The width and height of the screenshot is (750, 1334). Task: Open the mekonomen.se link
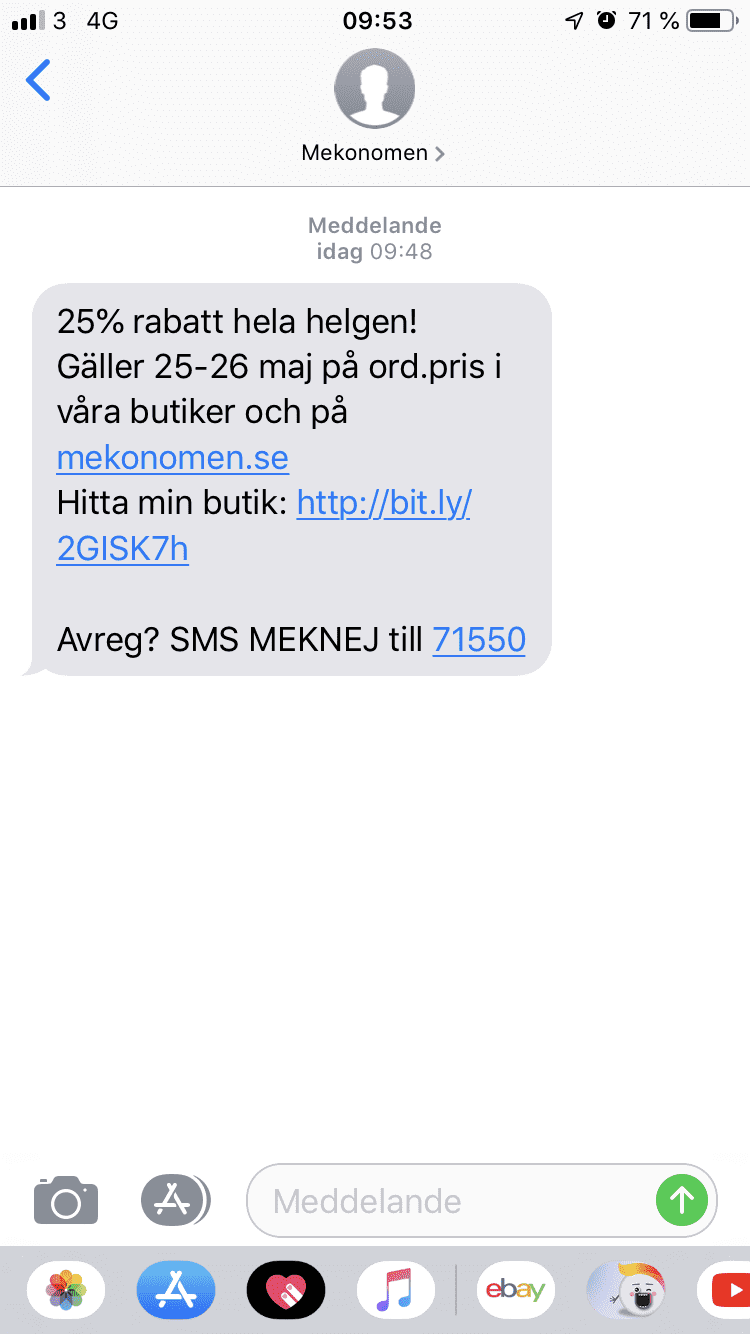pos(172,458)
